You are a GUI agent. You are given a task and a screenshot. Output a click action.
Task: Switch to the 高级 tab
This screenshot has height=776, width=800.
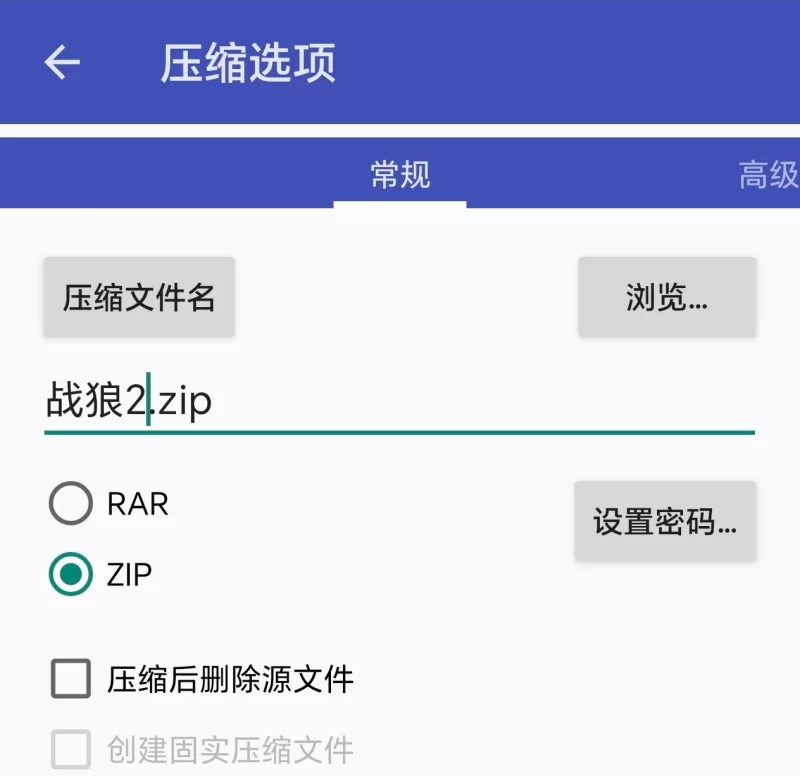767,175
